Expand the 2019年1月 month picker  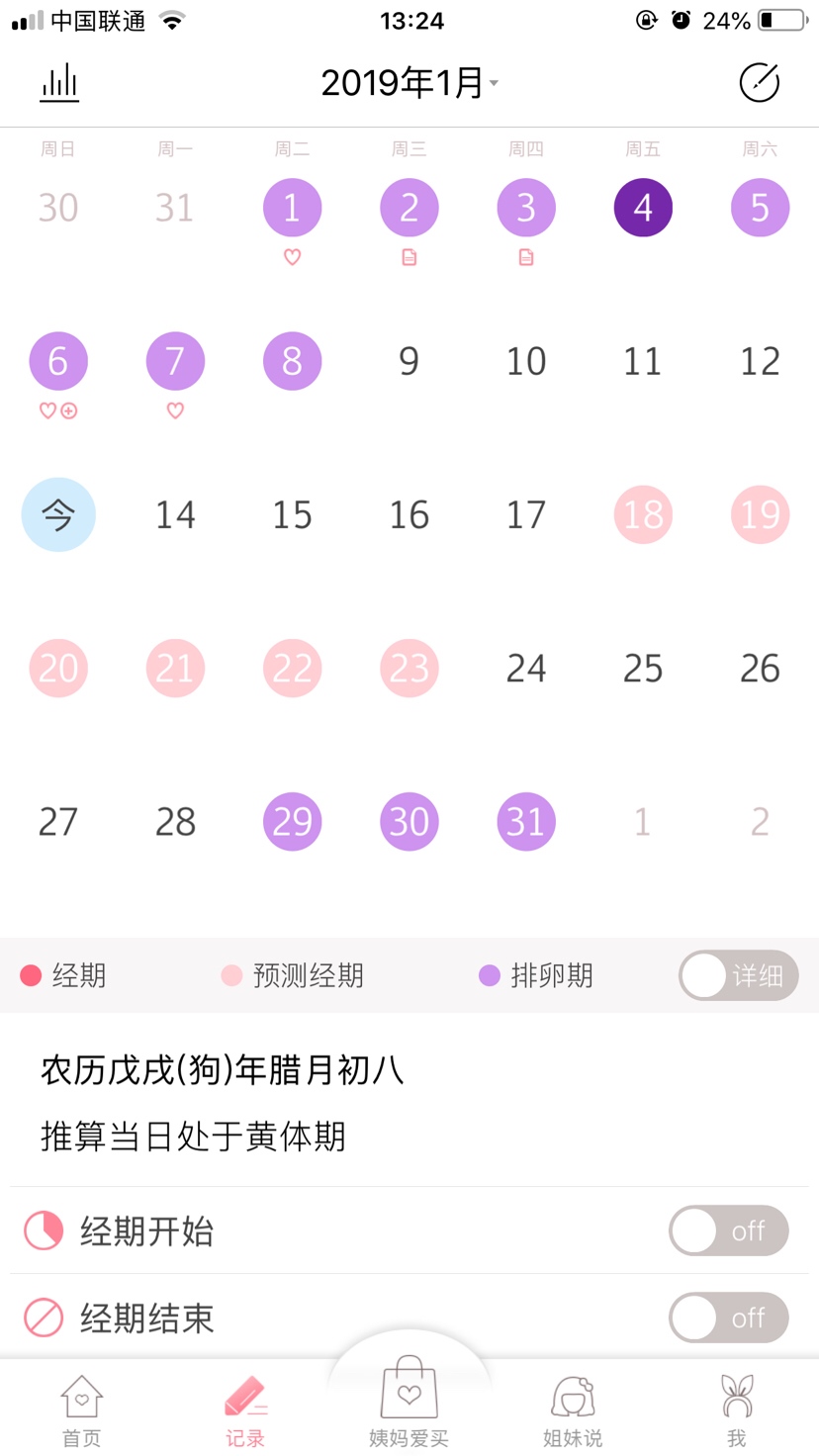point(409,83)
